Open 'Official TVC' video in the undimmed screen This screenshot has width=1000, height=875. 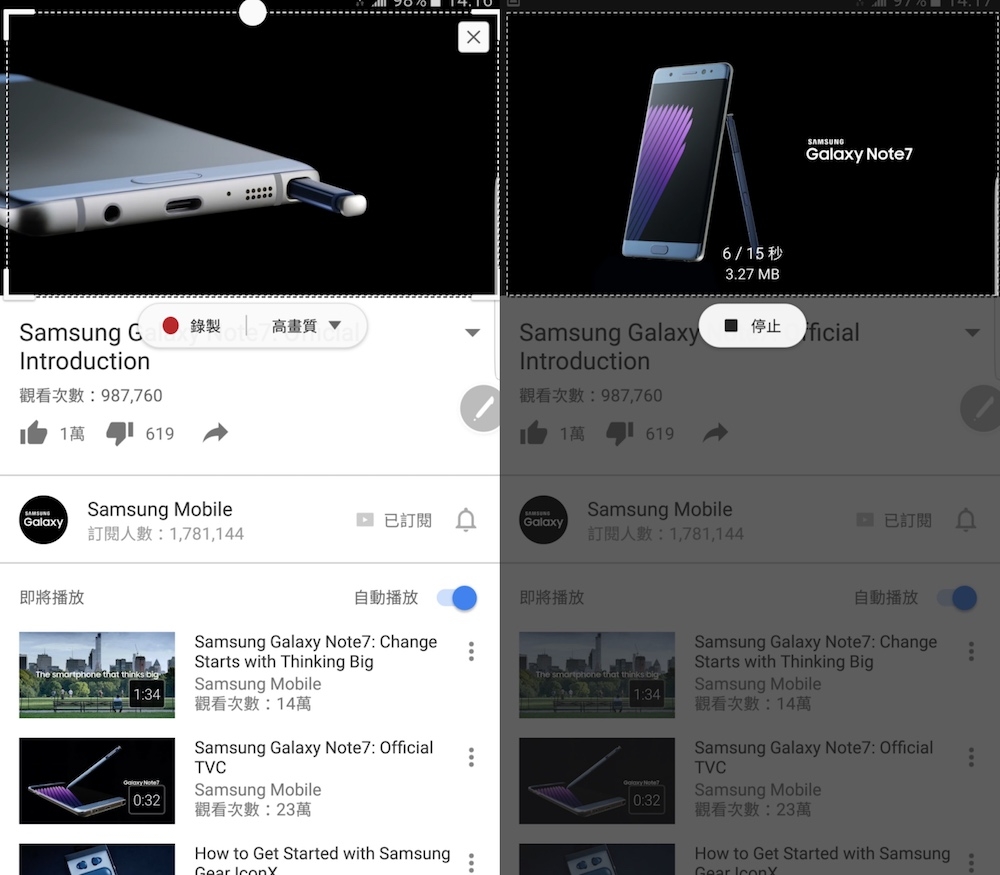(x=313, y=757)
